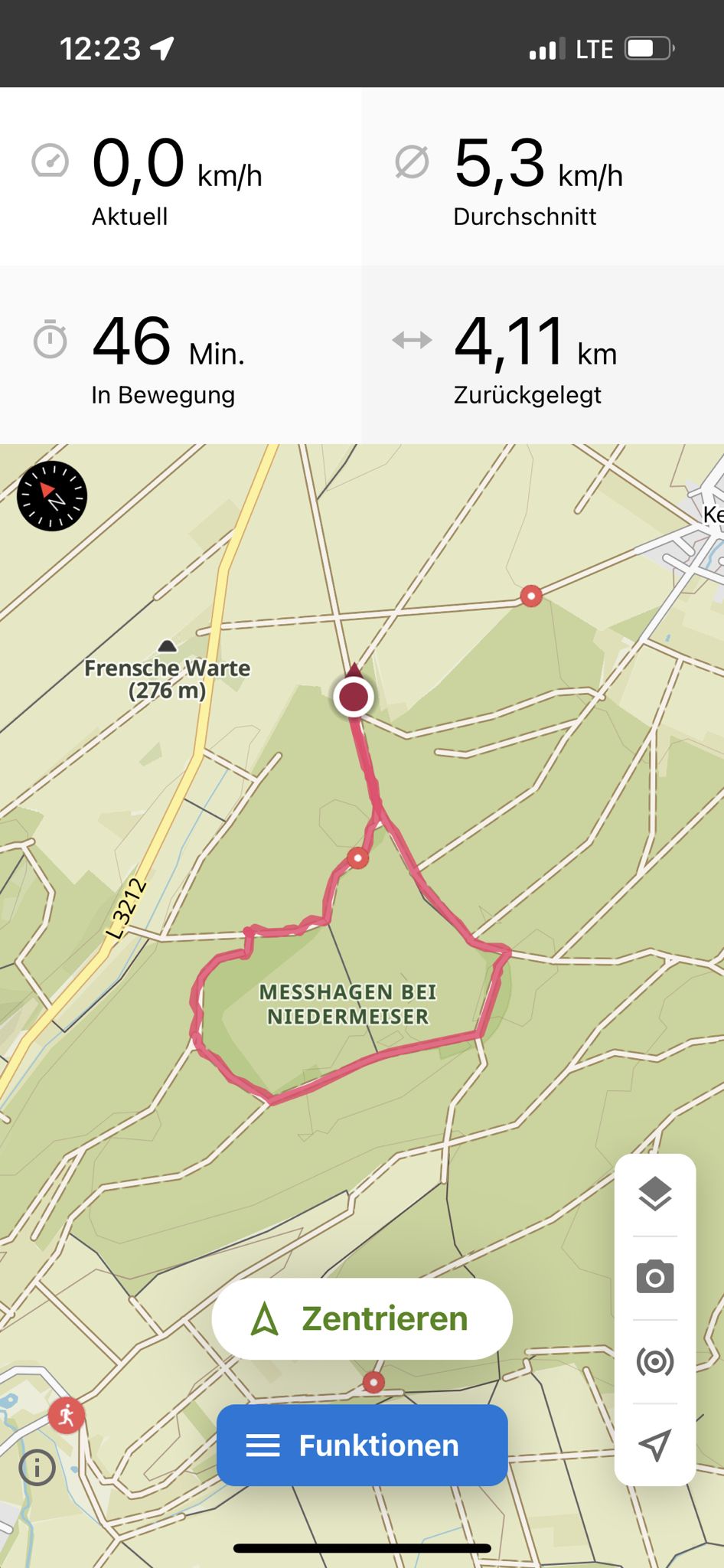Viewport: 724px width, 1568px height.
Task: Open the Funktionen menu
Action: coord(362,1445)
